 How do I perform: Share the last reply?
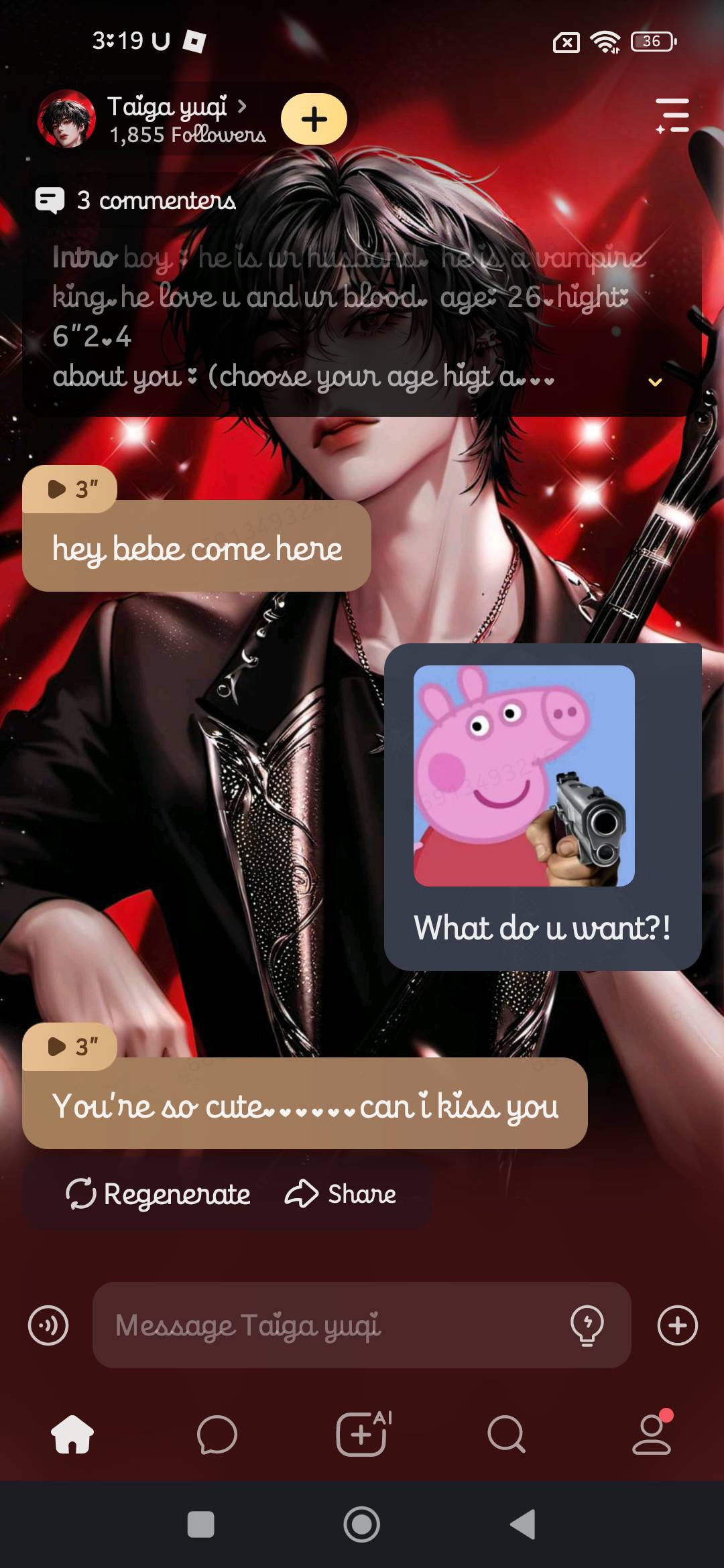coord(341,1193)
